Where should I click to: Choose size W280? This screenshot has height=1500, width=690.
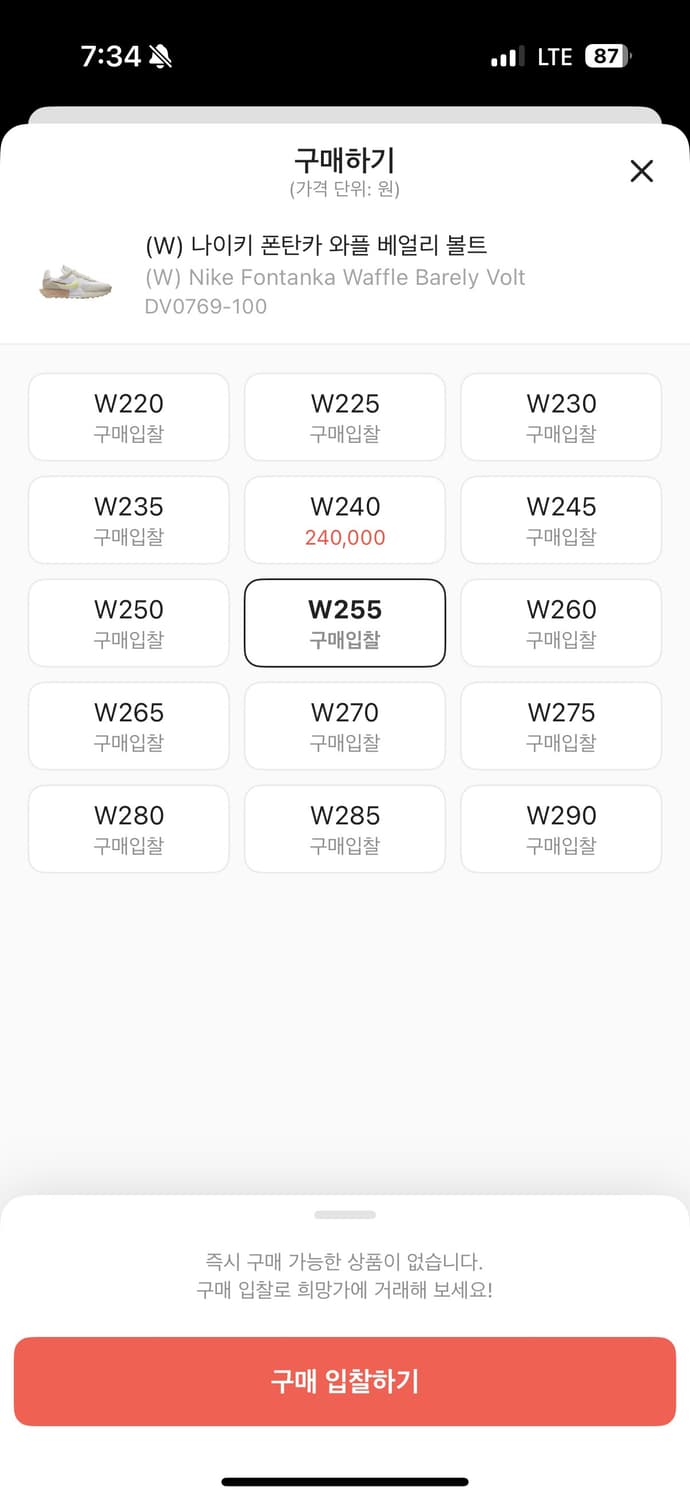(129, 829)
